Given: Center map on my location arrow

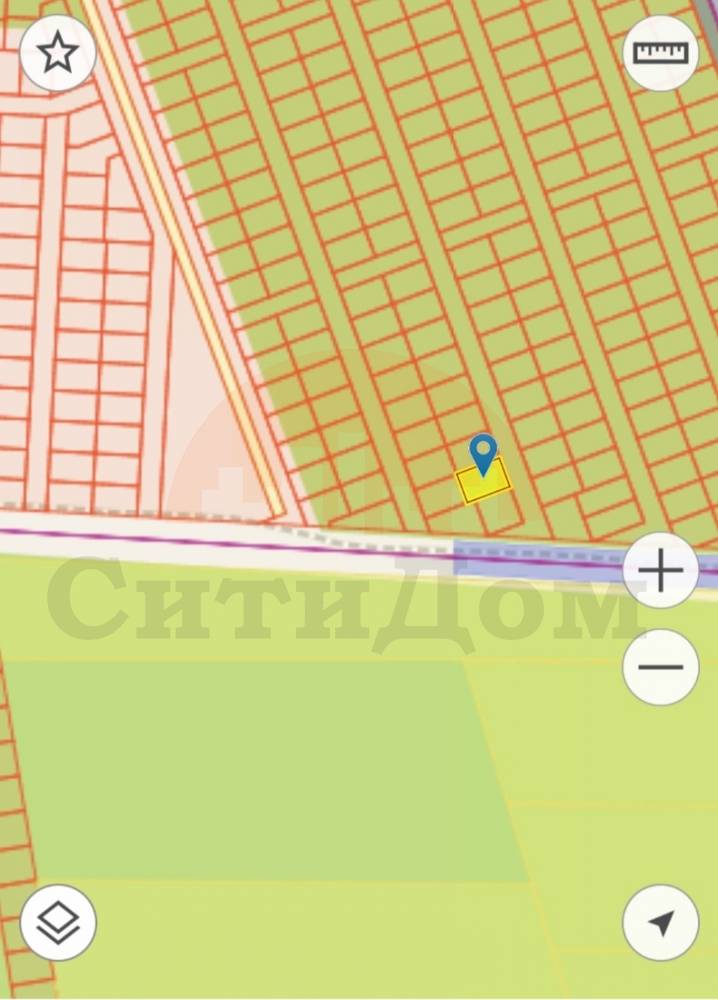Looking at the screenshot, I should pyautogui.click(x=660, y=923).
